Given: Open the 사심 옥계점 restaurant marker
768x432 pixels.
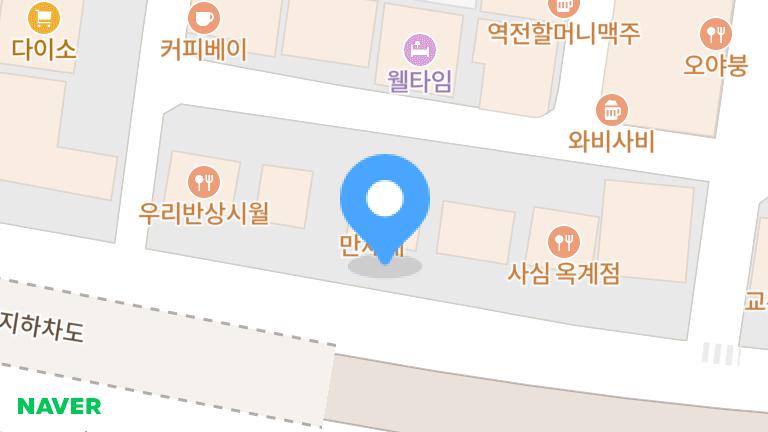Looking at the screenshot, I should click(x=564, y=241).
